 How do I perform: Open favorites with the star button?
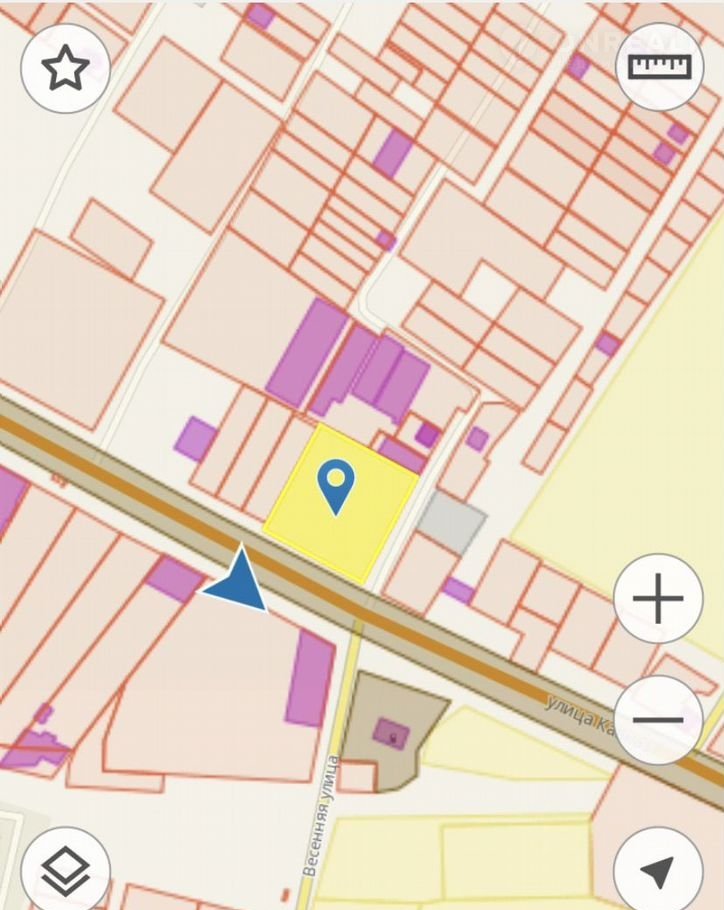65,68
